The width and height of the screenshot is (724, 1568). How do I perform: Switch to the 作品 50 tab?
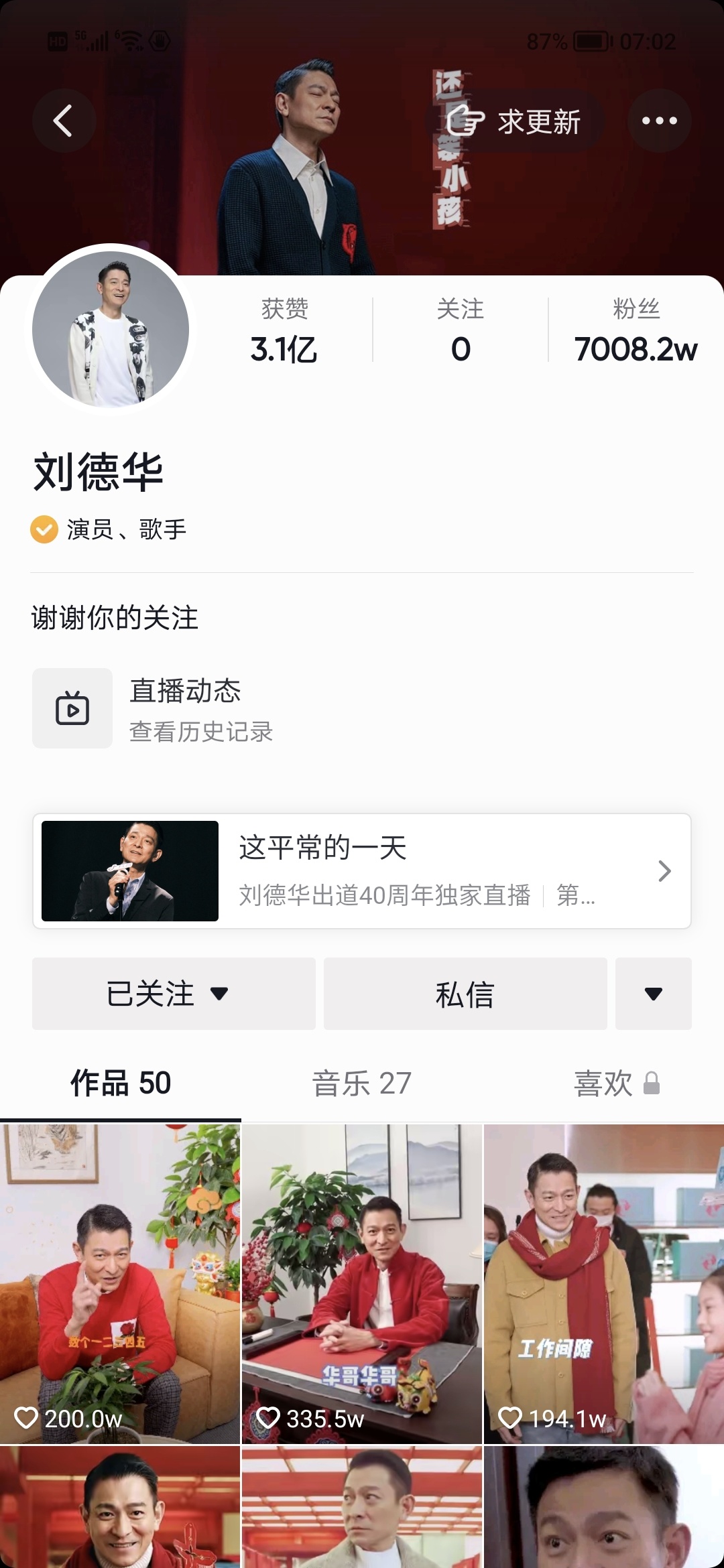click(x=121, y=1084)
